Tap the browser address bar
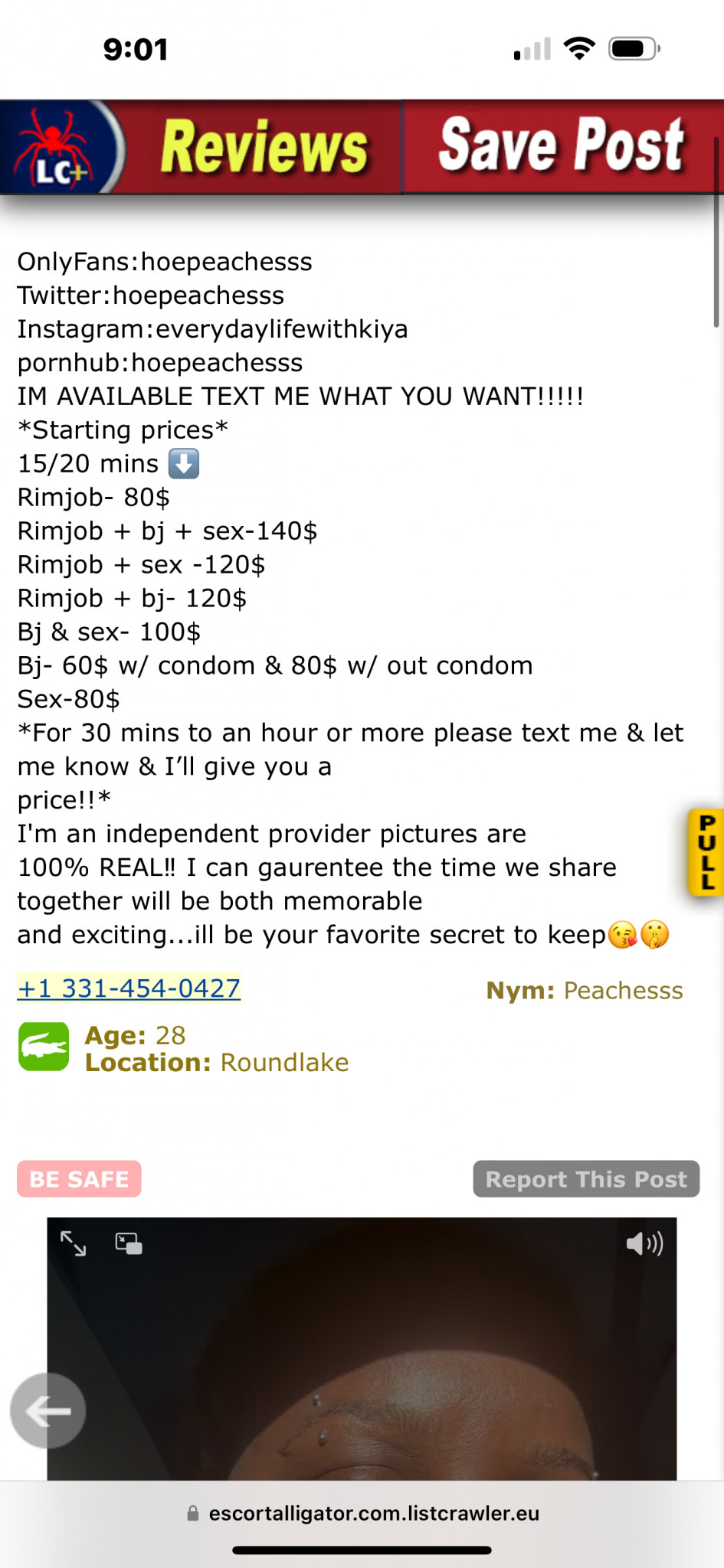This screenshot has width=724, height=1568. [362, 1513]
